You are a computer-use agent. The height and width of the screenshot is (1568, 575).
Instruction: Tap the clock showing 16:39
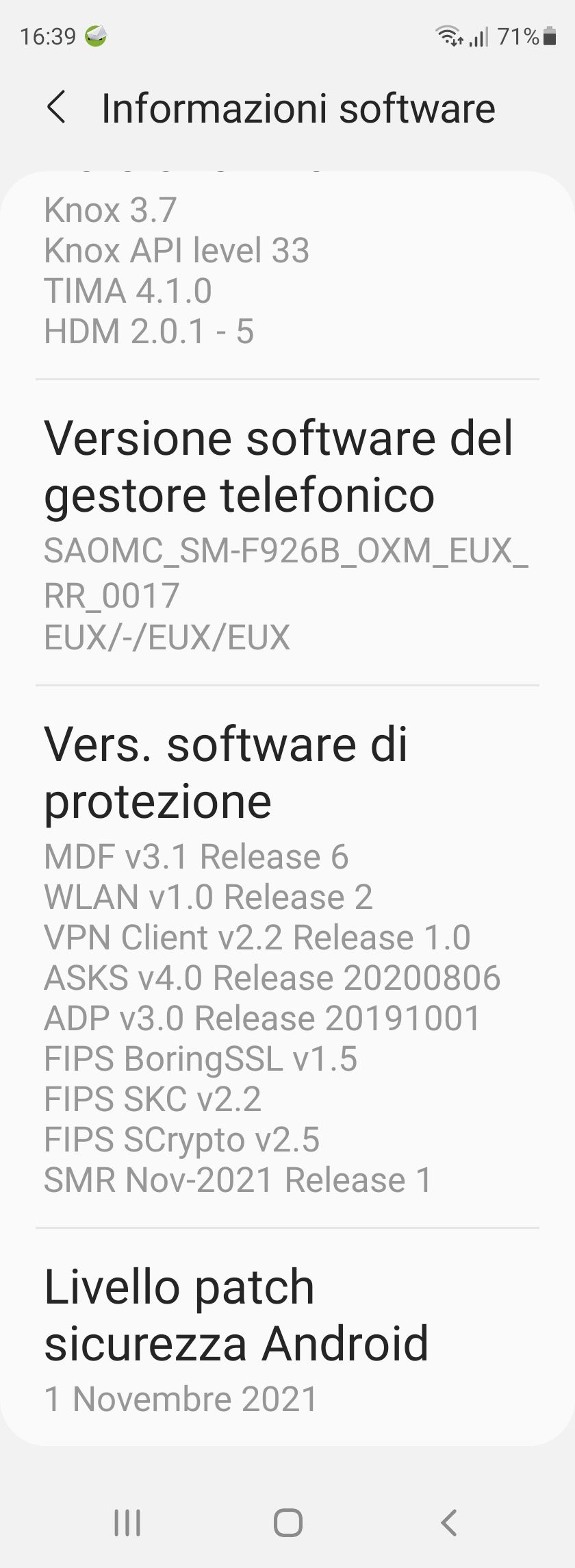point(48,35)
